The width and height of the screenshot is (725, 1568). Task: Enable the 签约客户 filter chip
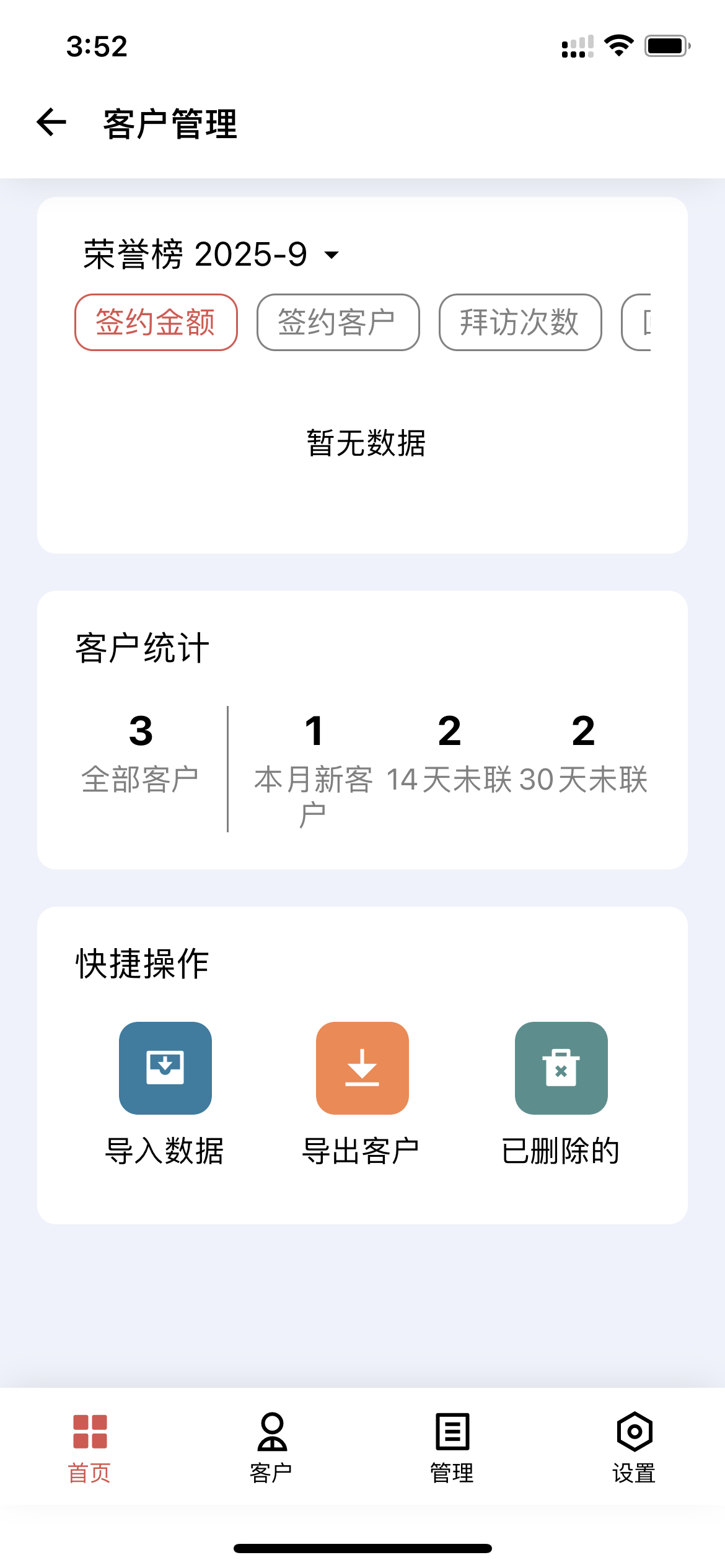tap(337, 323)
